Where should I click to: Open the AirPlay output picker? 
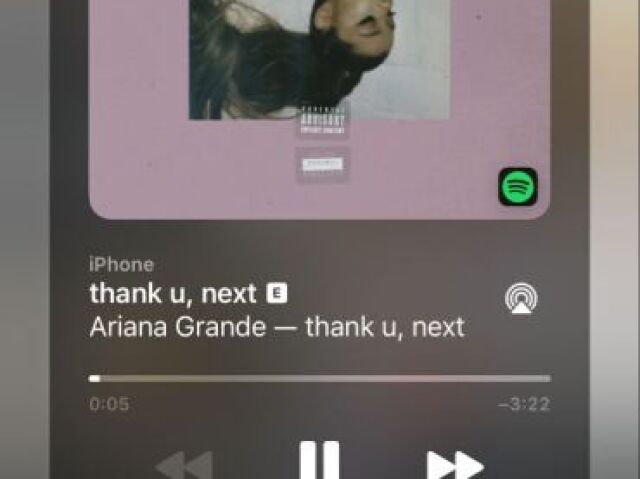coord(521,299)
